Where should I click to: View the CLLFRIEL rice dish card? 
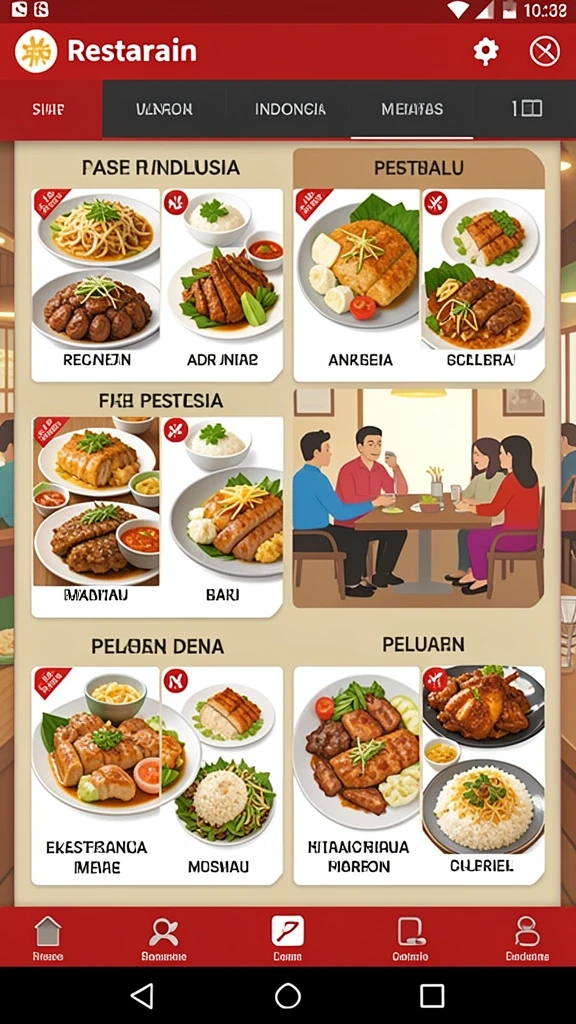point(483,775)
